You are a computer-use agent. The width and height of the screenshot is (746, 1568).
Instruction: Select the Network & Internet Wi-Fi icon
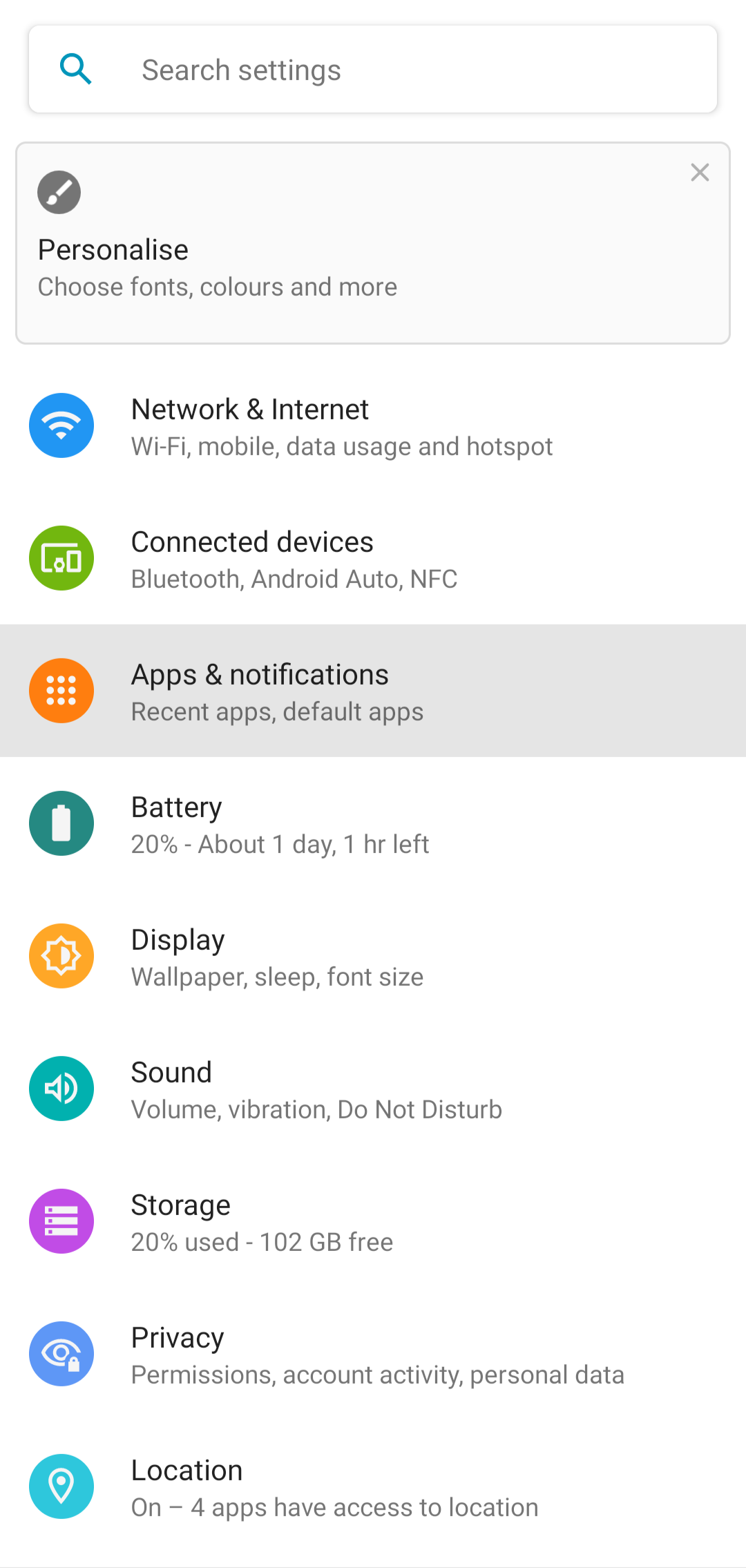pos(61,426)
